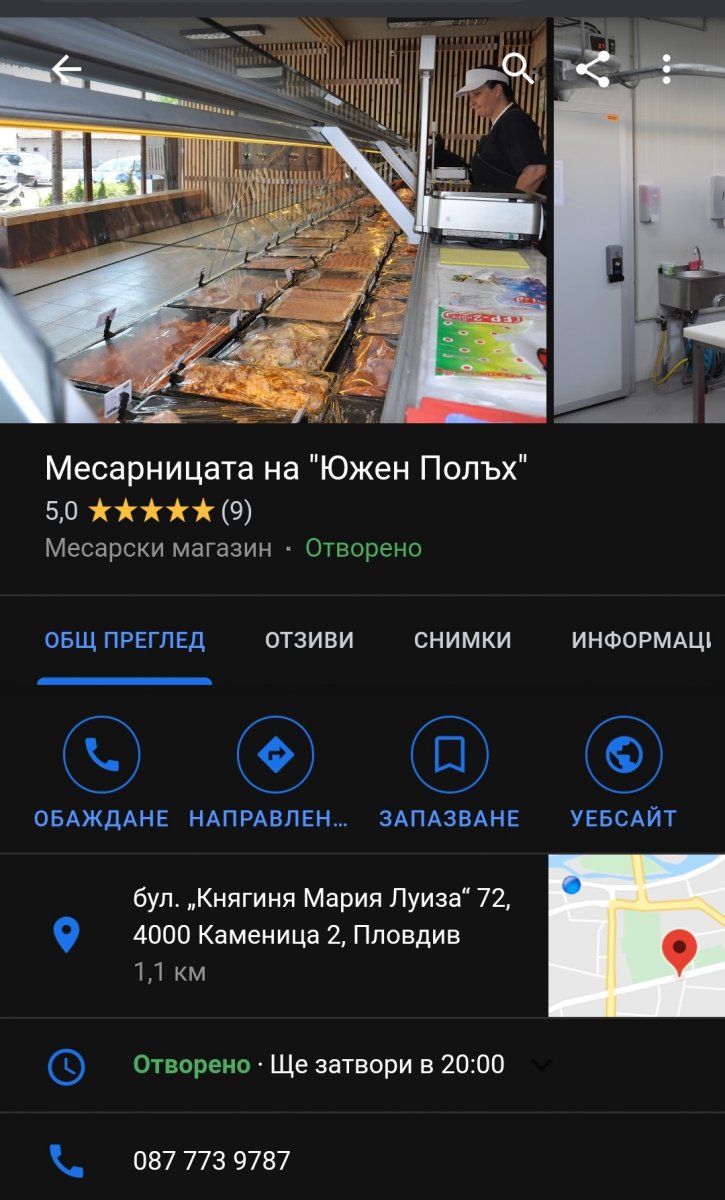The image size is (725, 1200).
Task: Open the meat counter photo
Action: click(273, 220)
